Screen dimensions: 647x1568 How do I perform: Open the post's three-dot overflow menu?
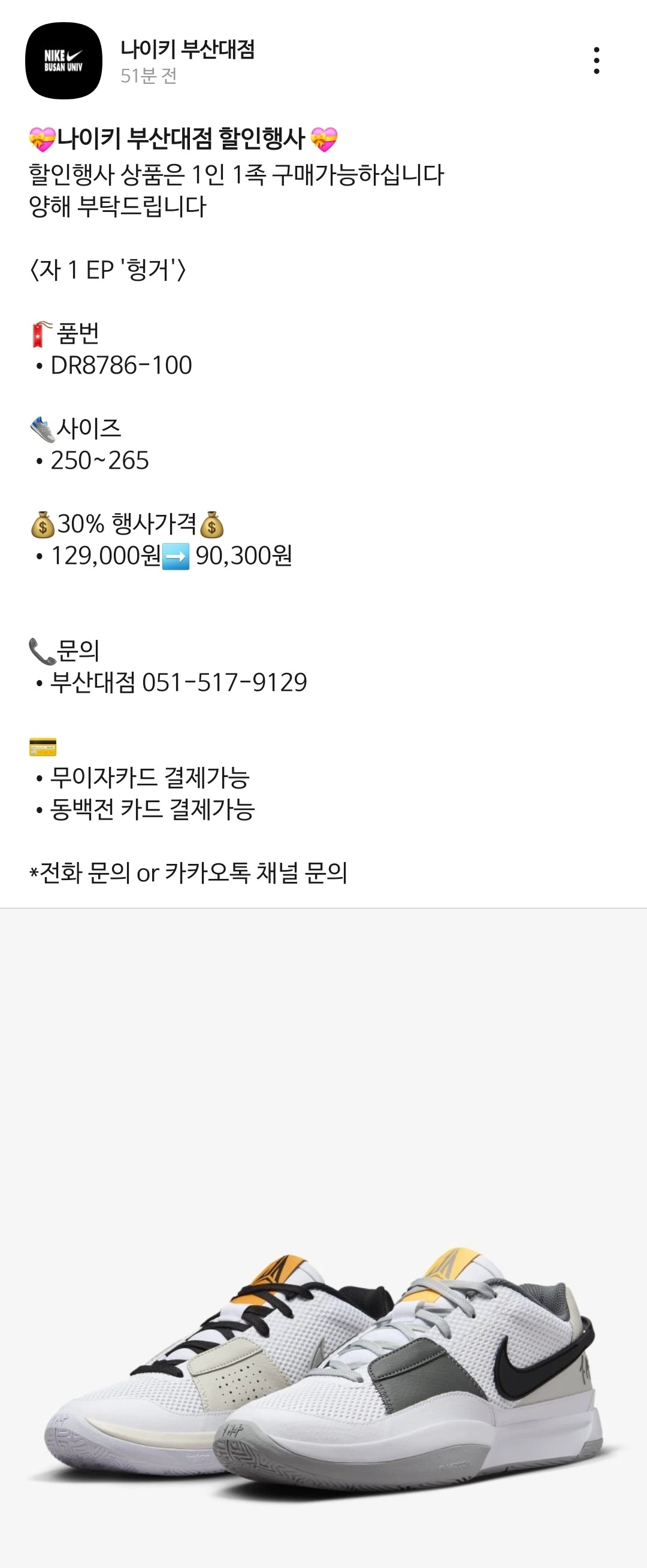point(597,61)
